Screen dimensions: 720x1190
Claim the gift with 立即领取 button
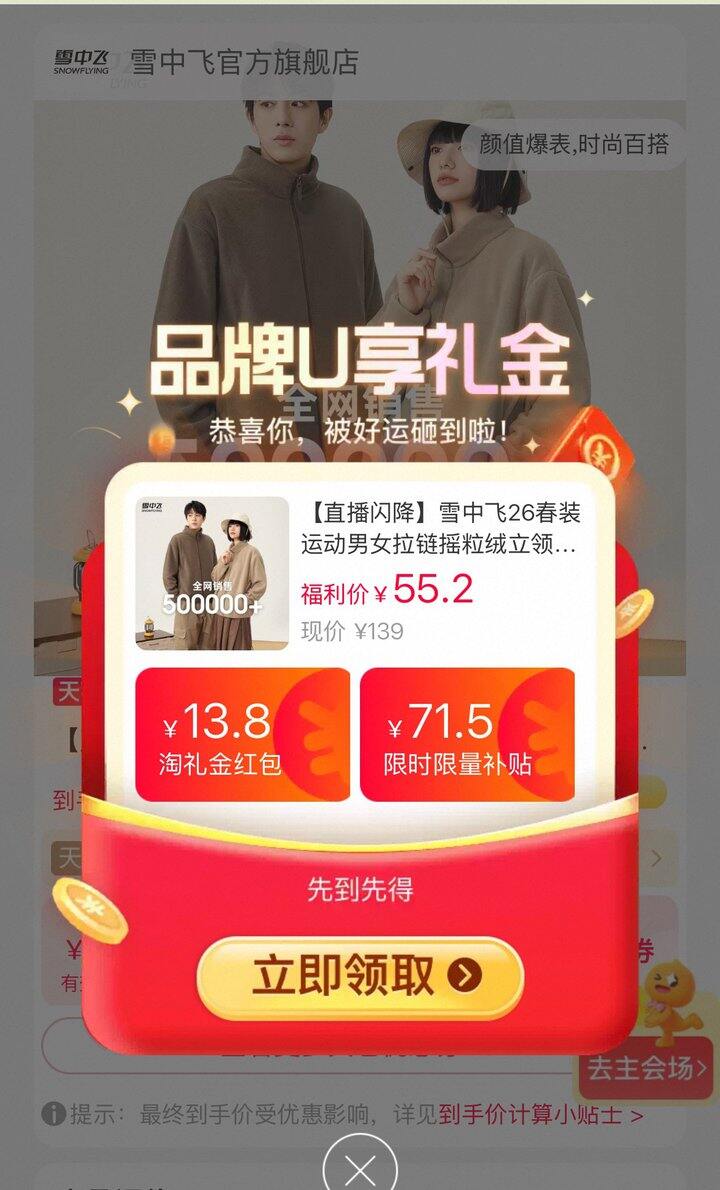pos(360,978)
